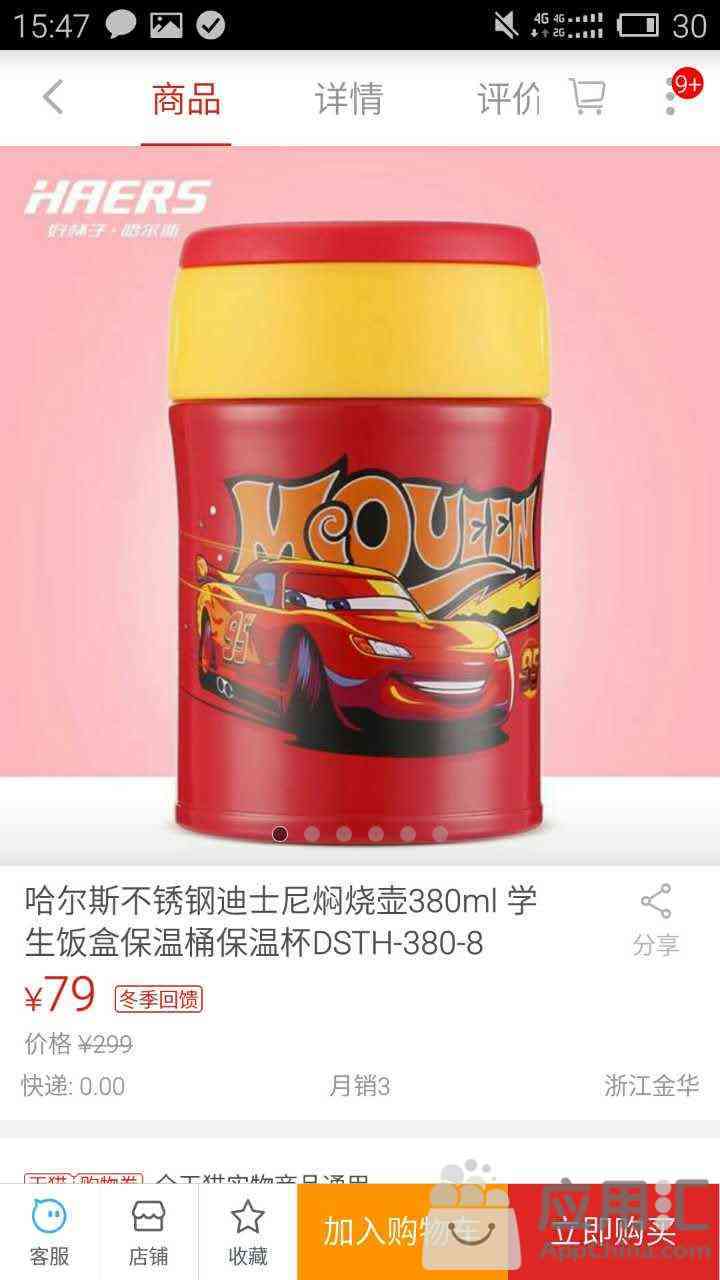720x1280 pixels.
Task: Go back using the top-left arrow
Action: pyautogui.click(x=53, y=98)
